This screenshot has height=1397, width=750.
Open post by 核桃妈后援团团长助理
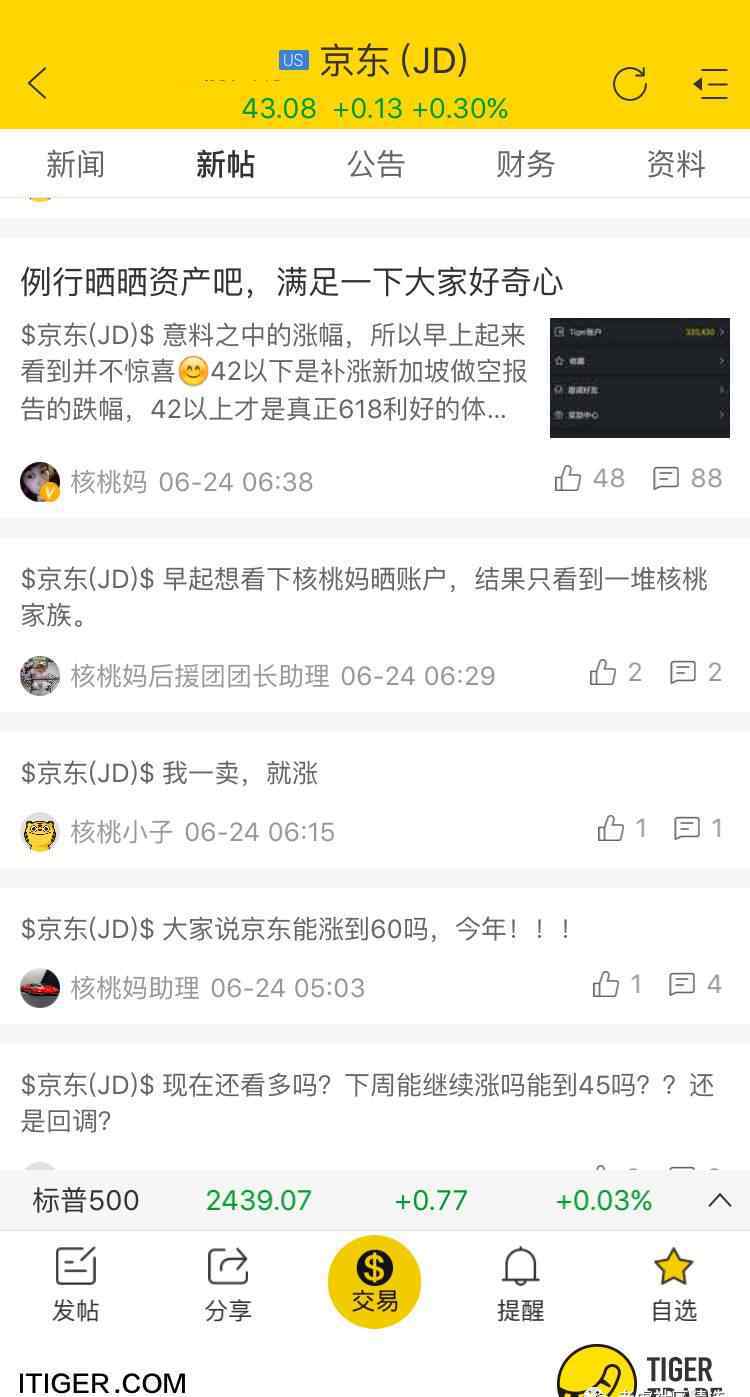coord(364,597)
